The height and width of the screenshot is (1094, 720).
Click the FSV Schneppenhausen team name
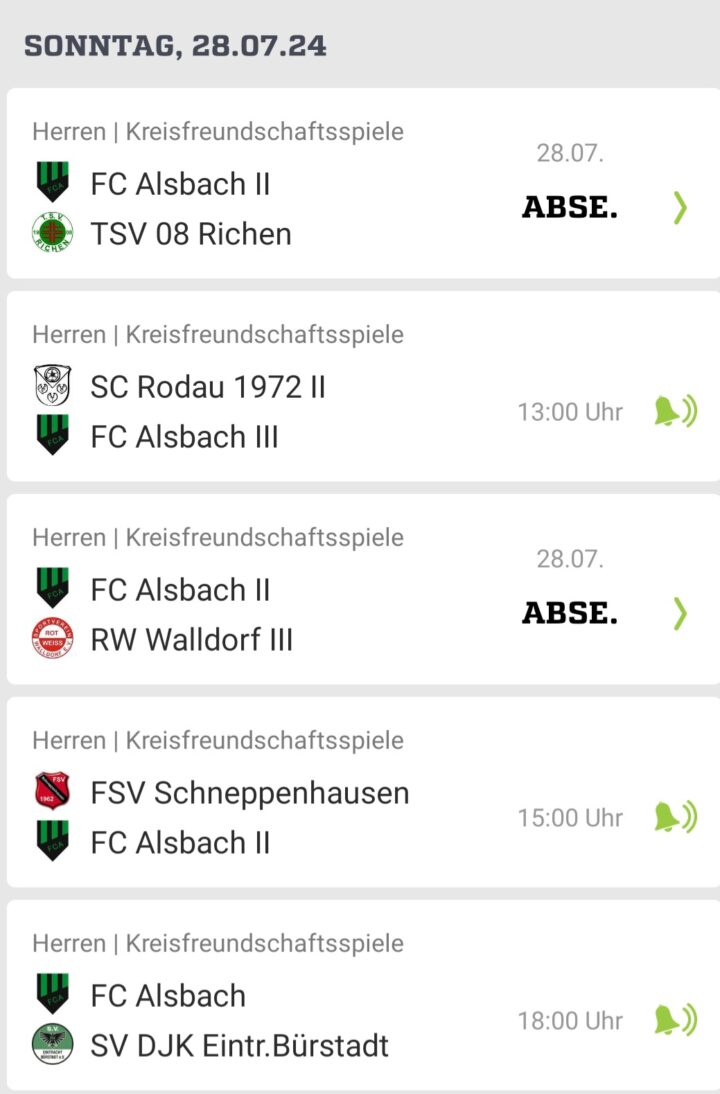click(x=250, y=791)
